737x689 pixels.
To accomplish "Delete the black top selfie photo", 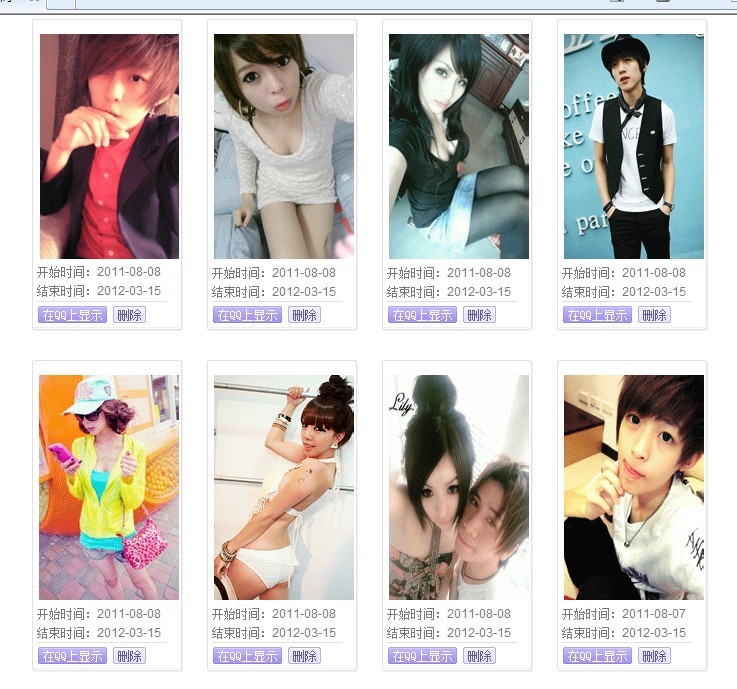I will 479,315.
